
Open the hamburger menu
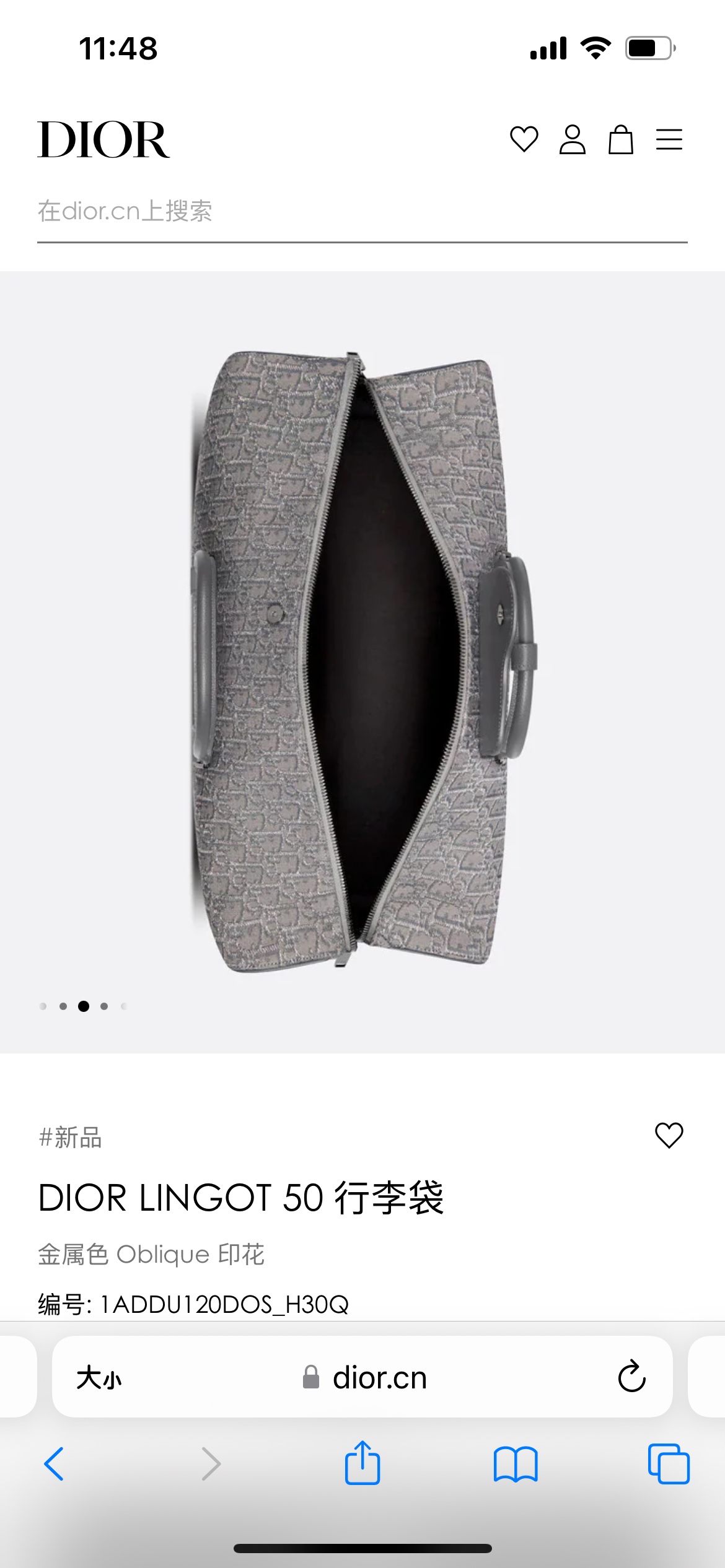tap(669, 139)
